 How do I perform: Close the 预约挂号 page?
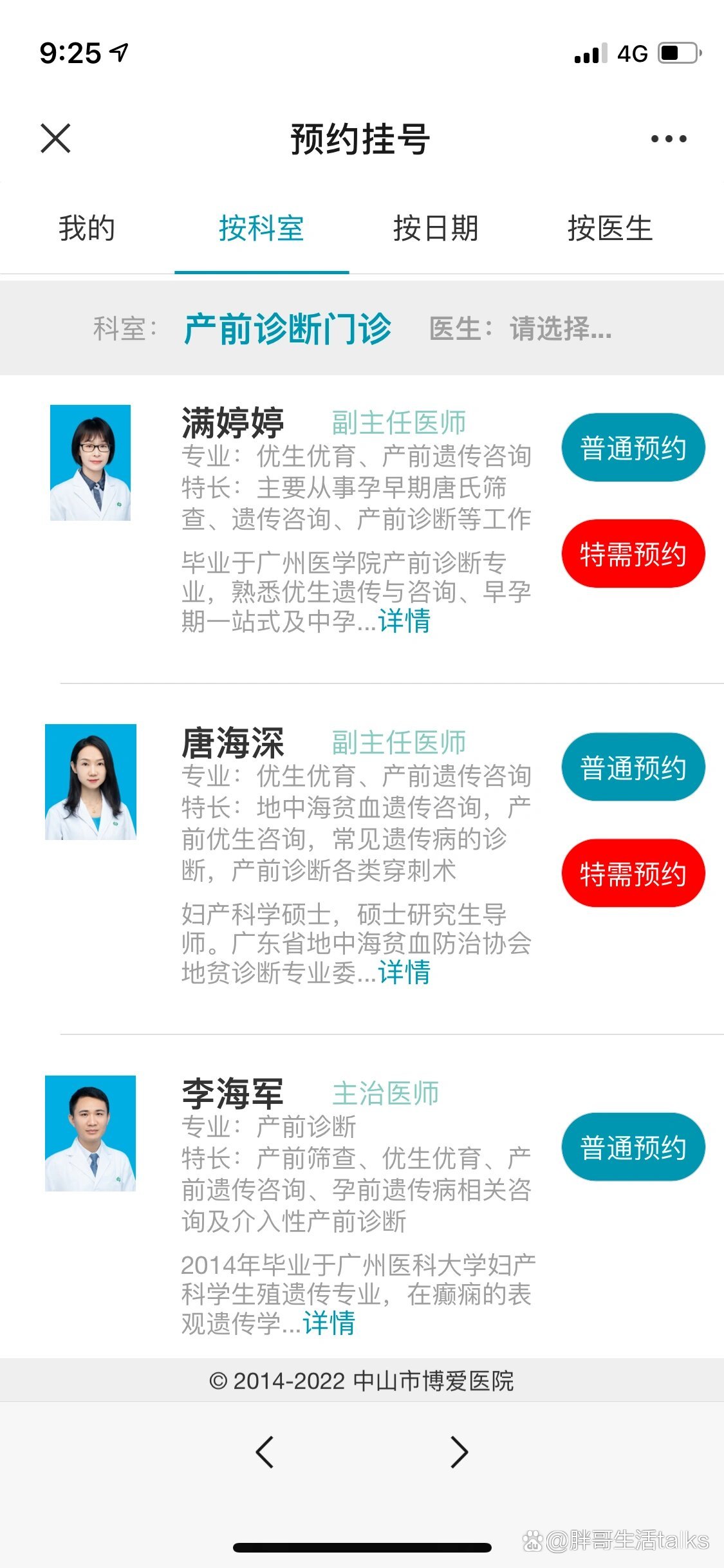55,138
